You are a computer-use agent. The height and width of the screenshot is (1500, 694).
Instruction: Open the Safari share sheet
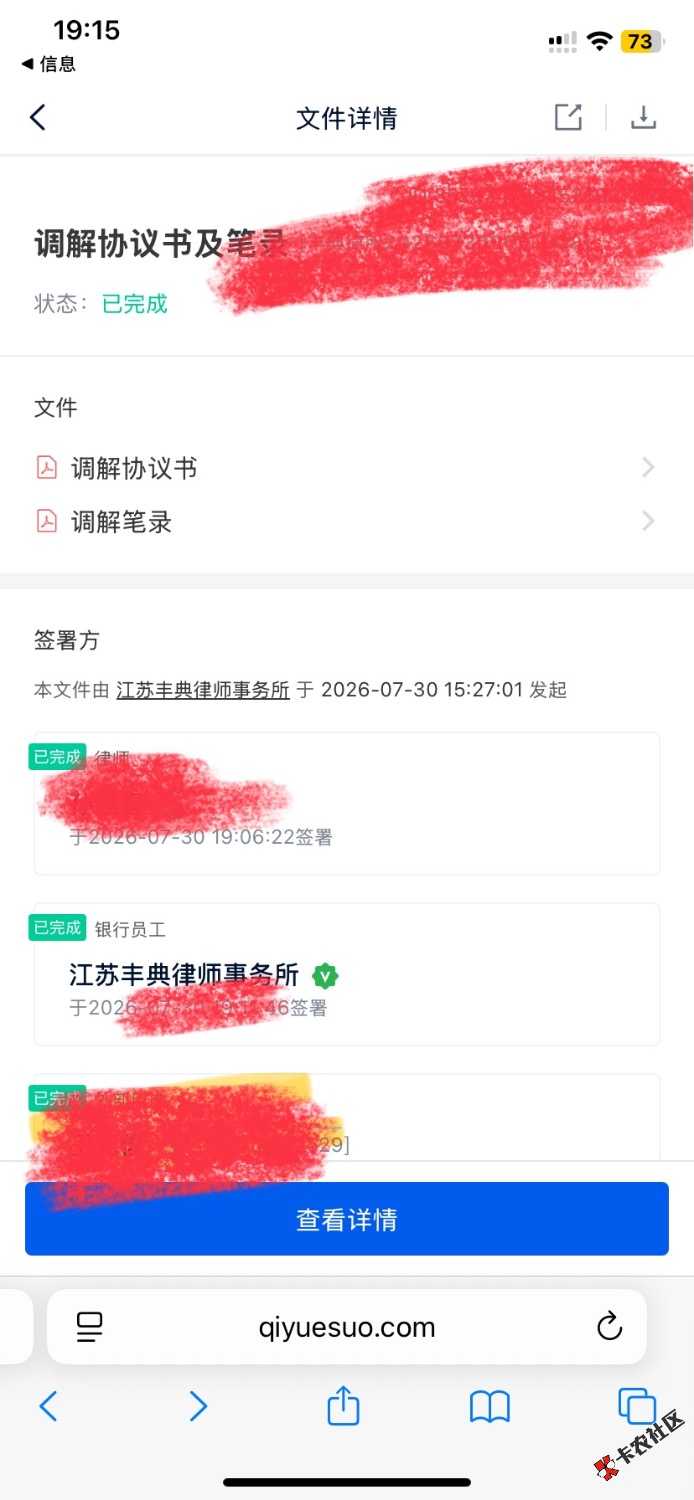tap(343, 1404)
